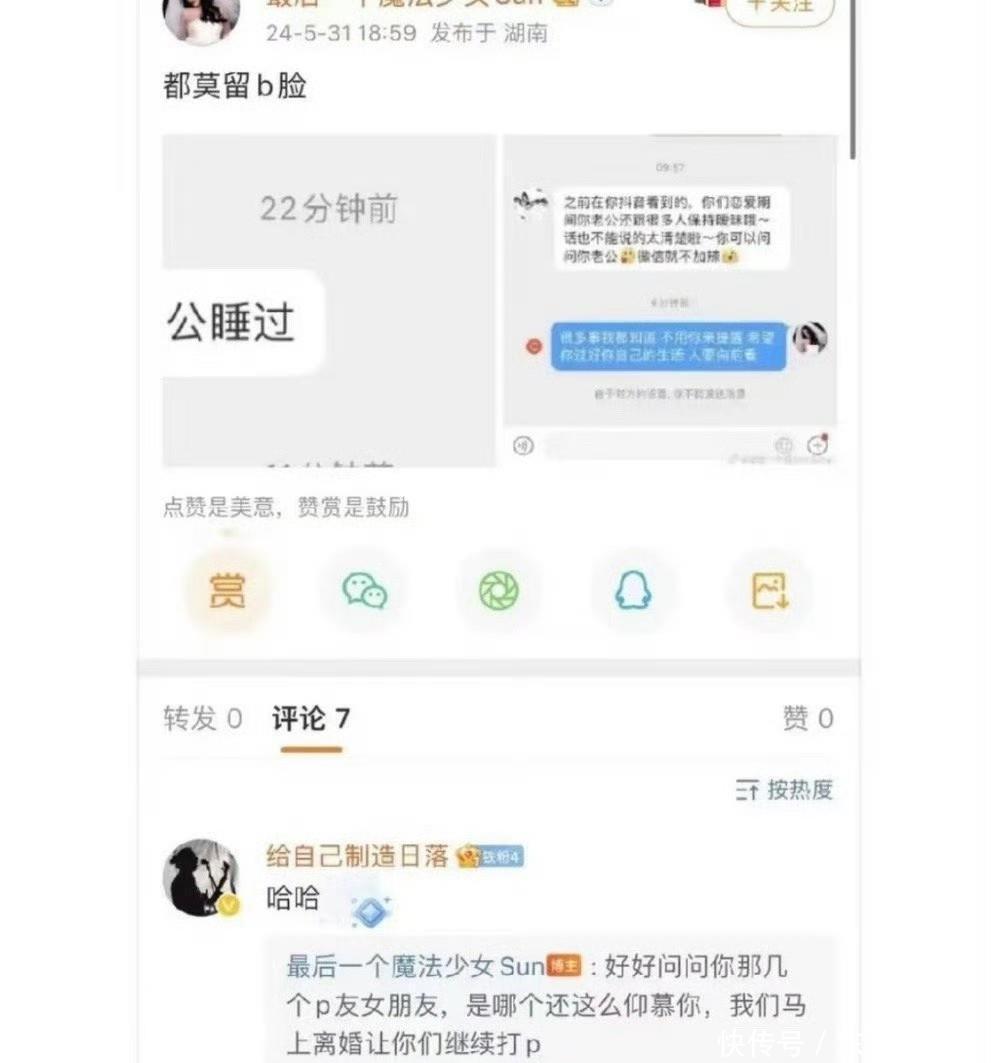Like the post via 赞 0
Image resolution: width=991 pixels, height=1063 pixels.
tap(807, 719)
